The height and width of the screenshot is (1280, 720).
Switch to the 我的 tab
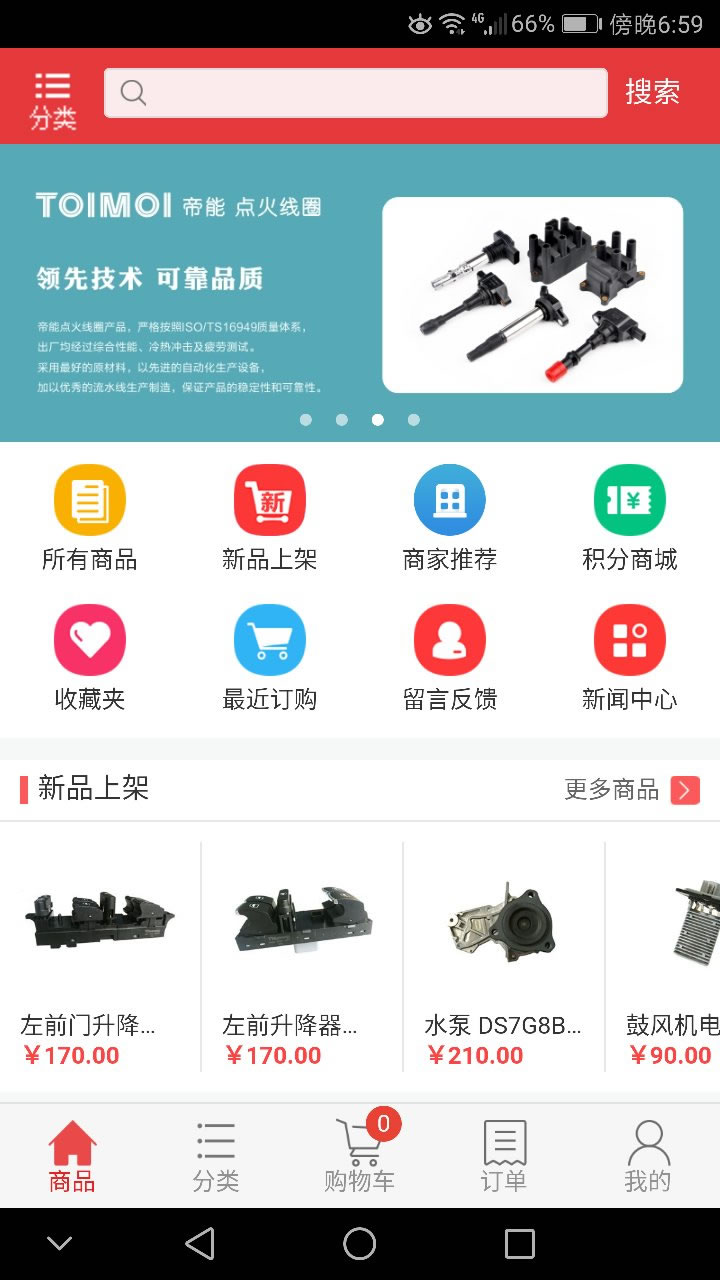coord(648,1155)
